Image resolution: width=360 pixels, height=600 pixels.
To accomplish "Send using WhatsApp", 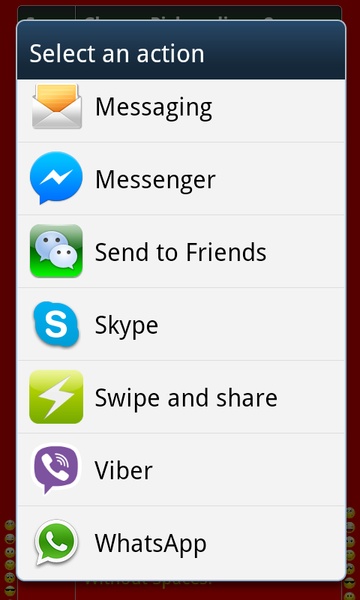I will tap(181, 542).
